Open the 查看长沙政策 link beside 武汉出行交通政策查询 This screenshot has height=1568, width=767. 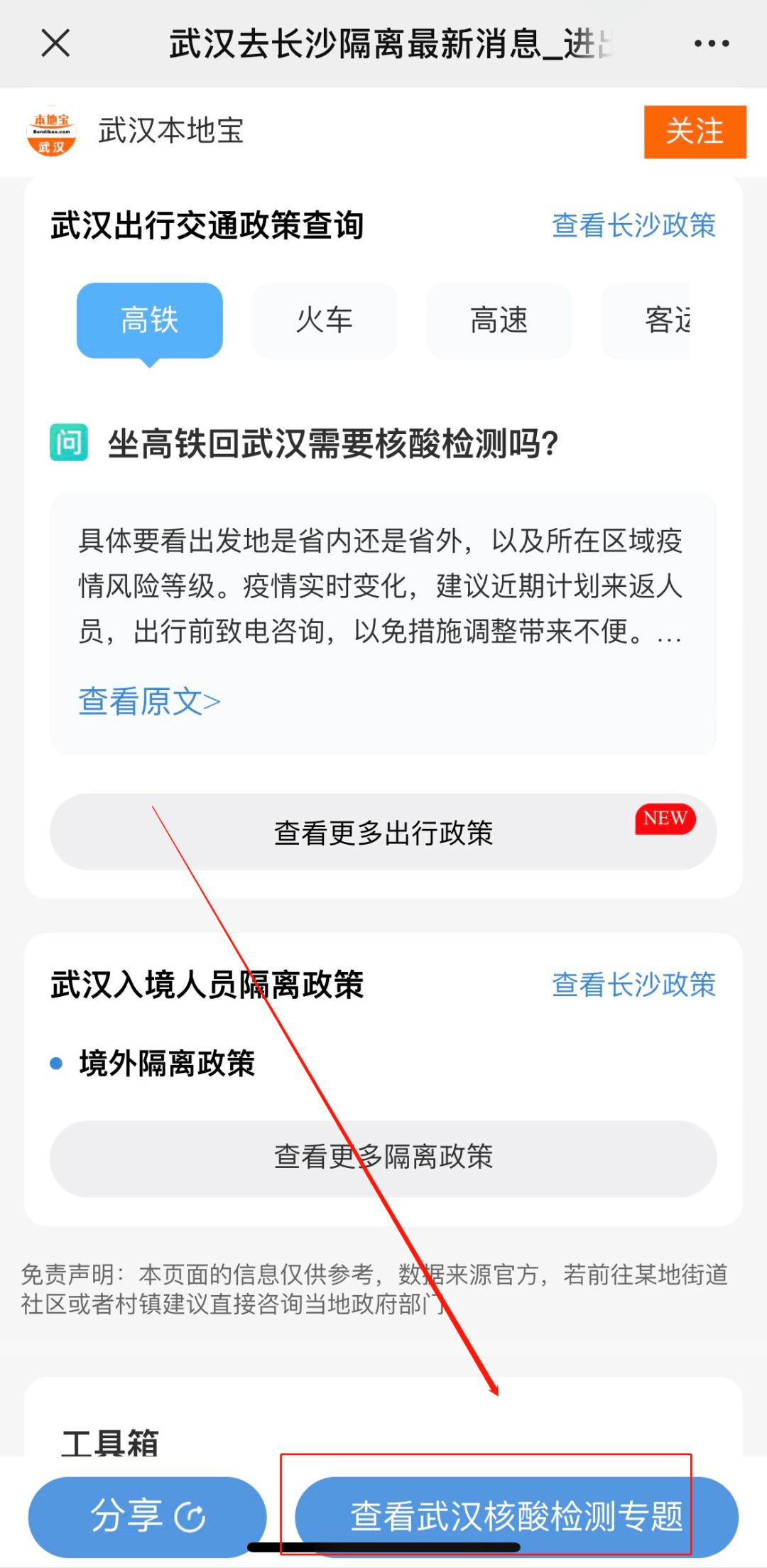633,225
